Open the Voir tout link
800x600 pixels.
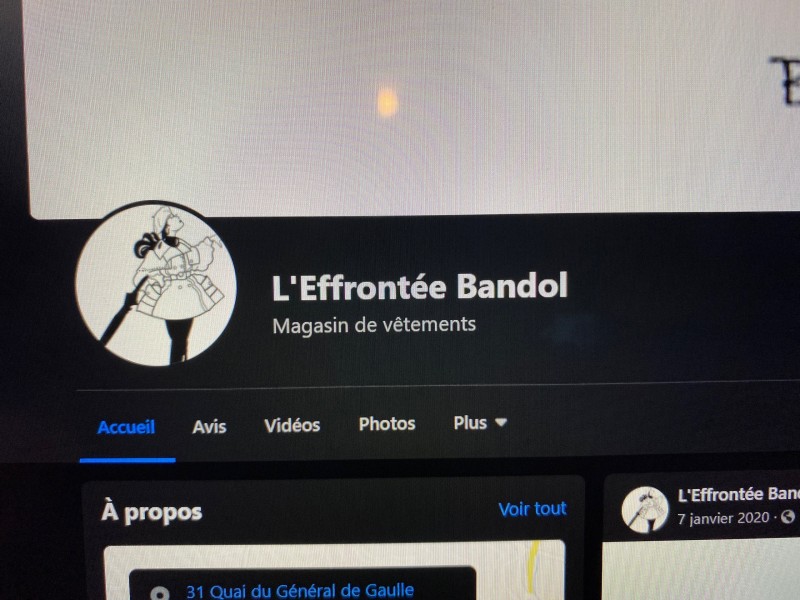click(532, 509)
